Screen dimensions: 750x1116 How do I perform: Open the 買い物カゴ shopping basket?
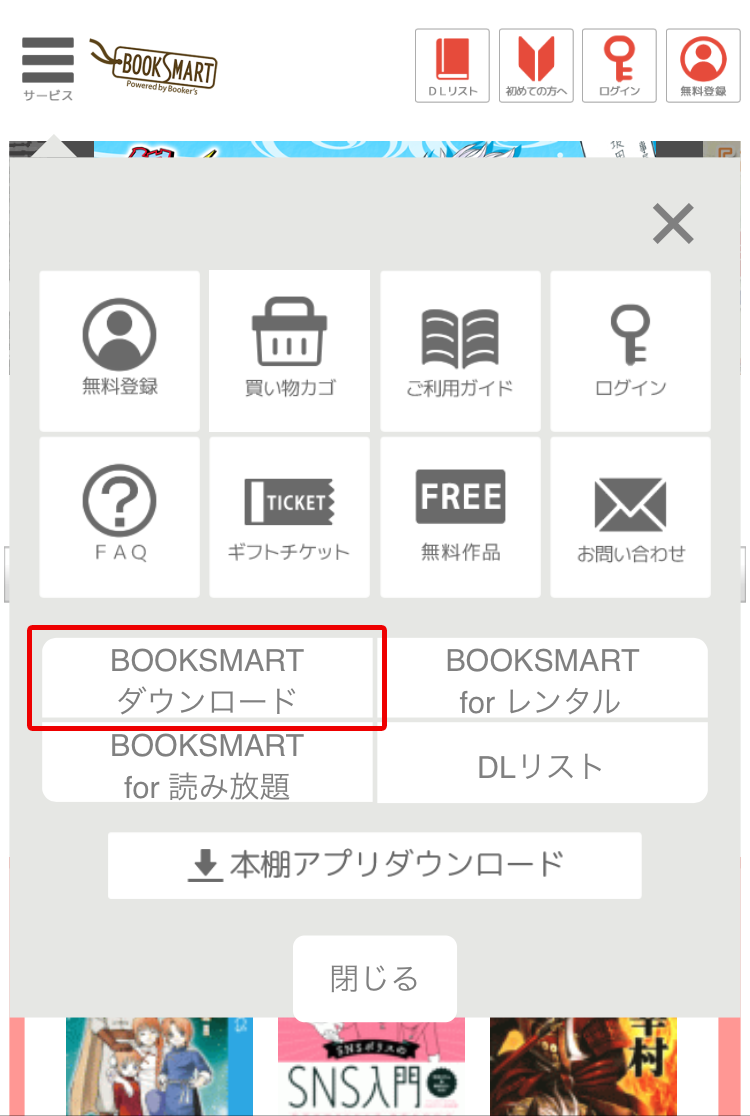[289, 351]
